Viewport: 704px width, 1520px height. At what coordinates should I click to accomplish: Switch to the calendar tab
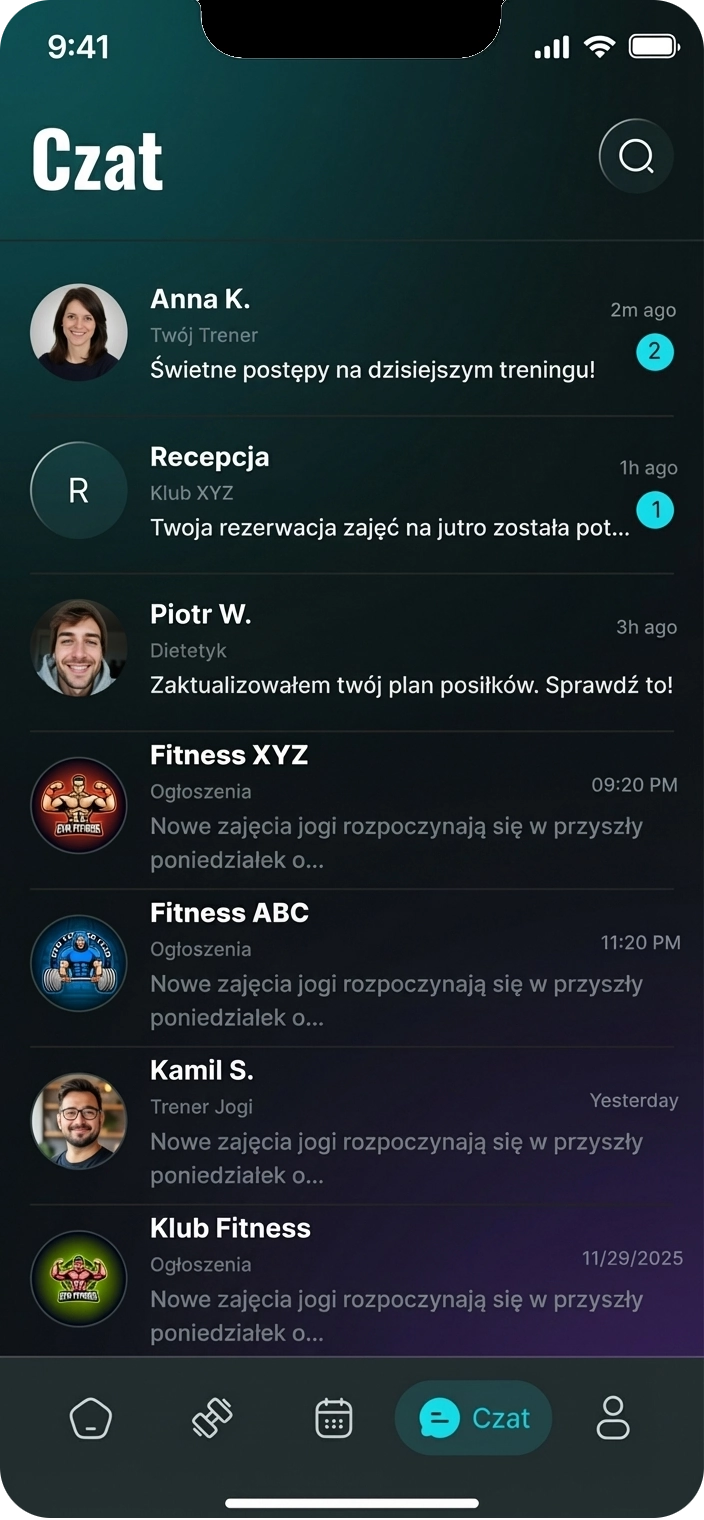point(333,1418)
